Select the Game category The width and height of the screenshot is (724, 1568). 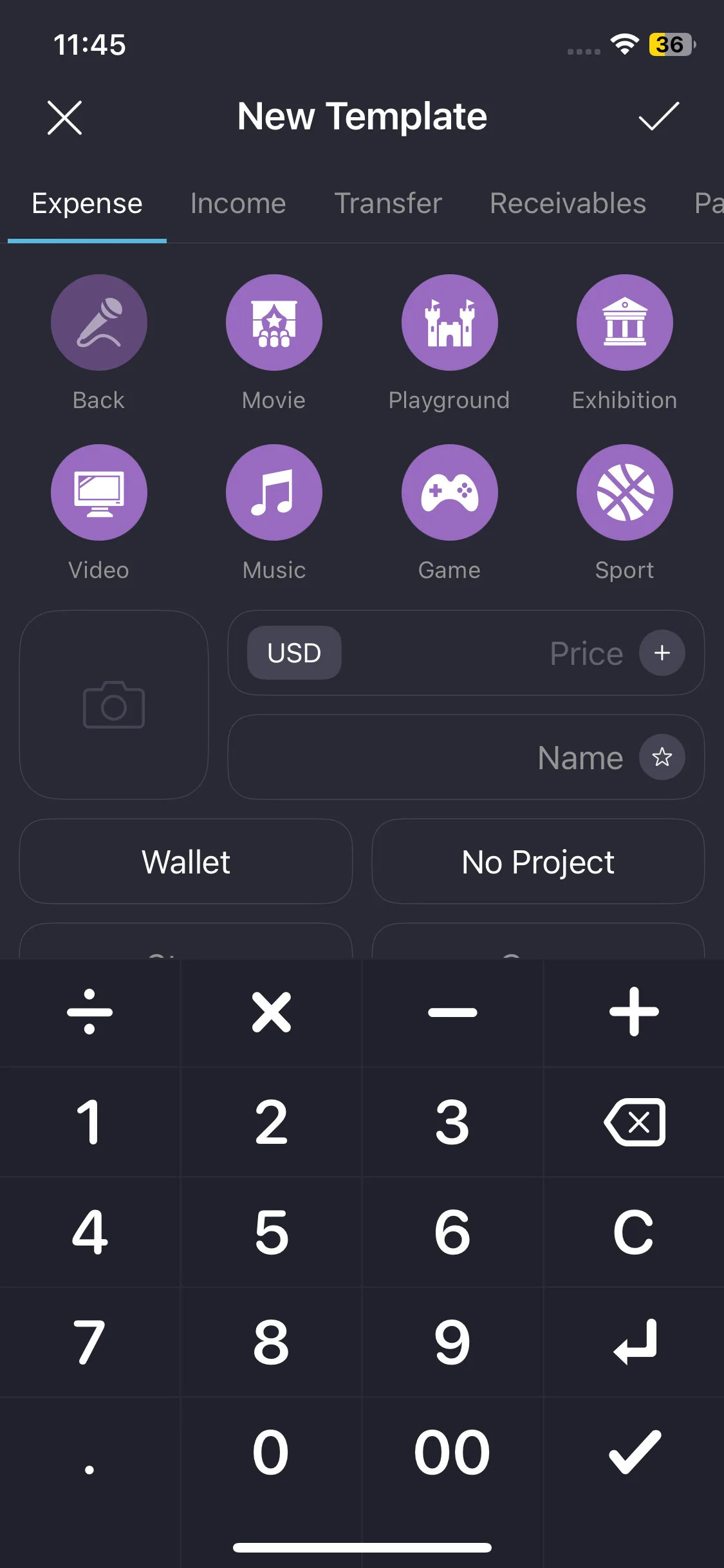point(449,492)
